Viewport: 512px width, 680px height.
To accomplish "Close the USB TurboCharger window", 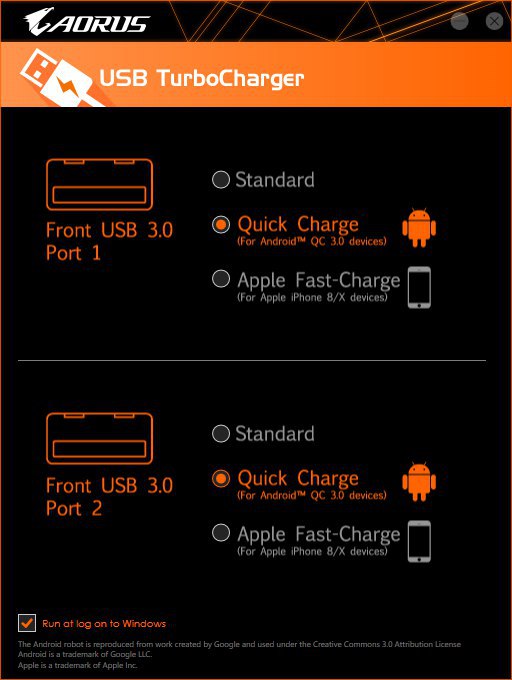I will pos(494,21).
